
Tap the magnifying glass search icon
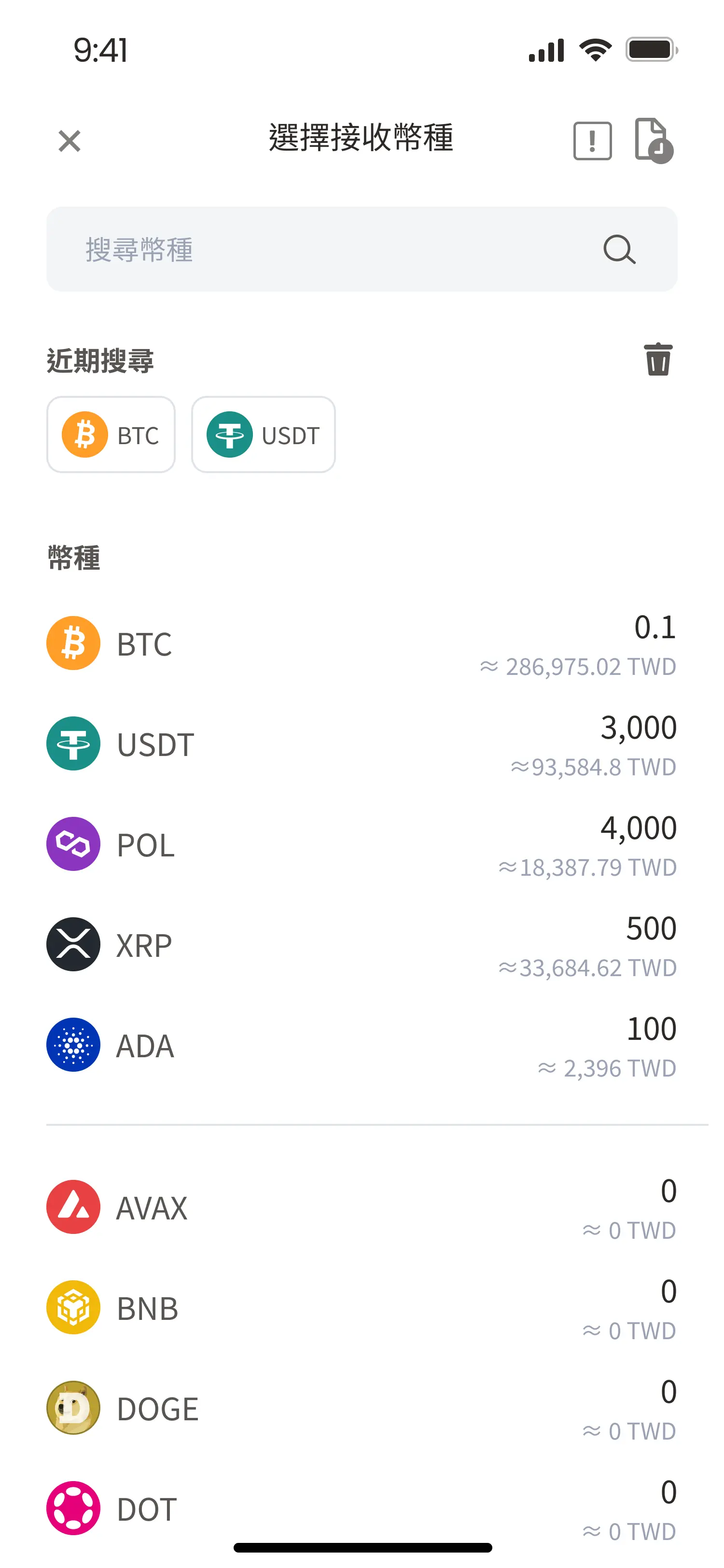(619, 250)
